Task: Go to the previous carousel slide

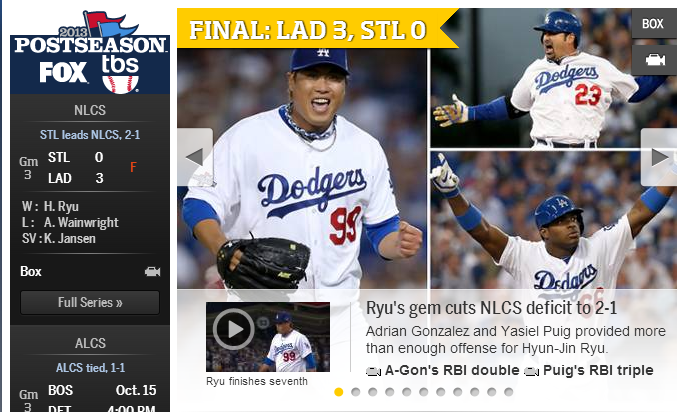Action: coord(195,157)
